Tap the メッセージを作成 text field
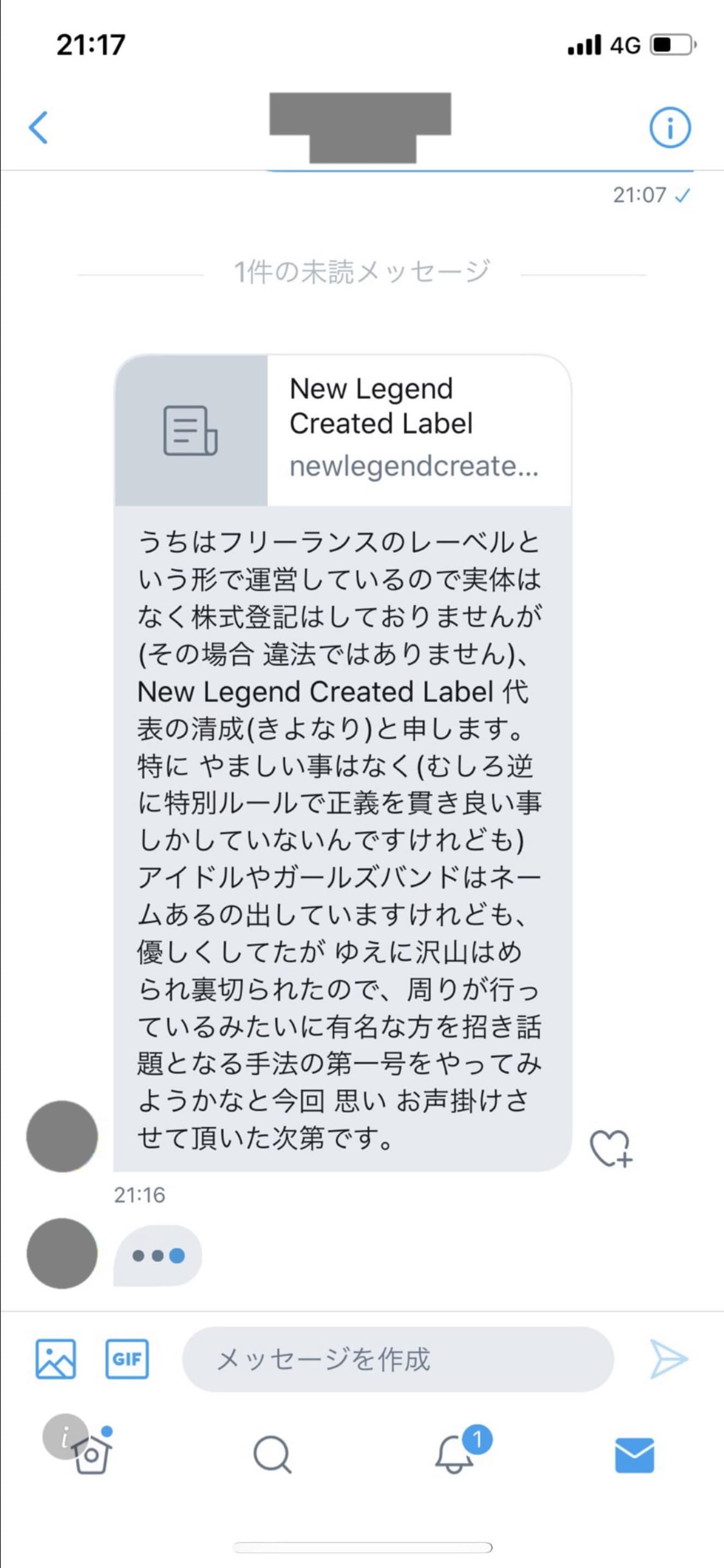The image size is (724, 1568). point(397,1359)
